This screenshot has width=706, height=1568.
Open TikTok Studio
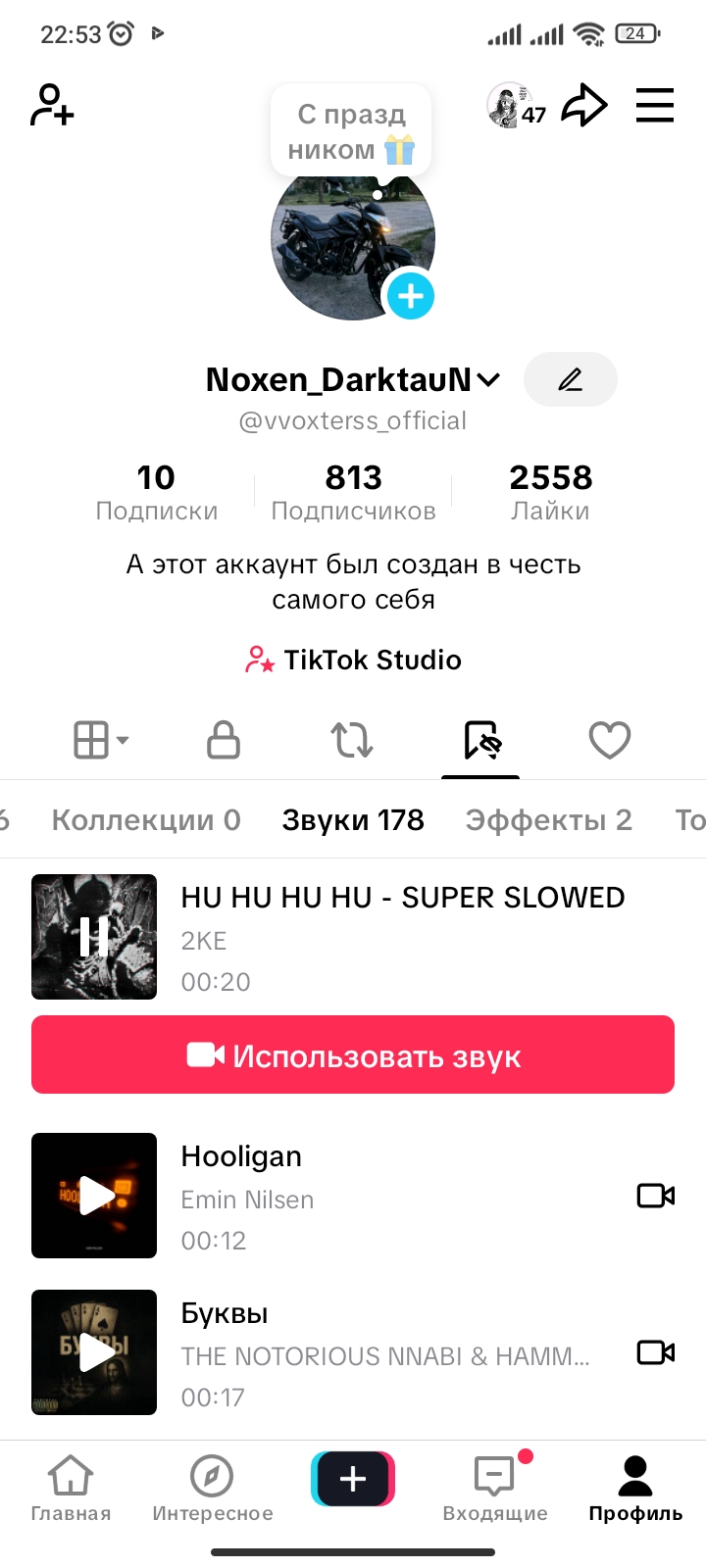(353, 660)
